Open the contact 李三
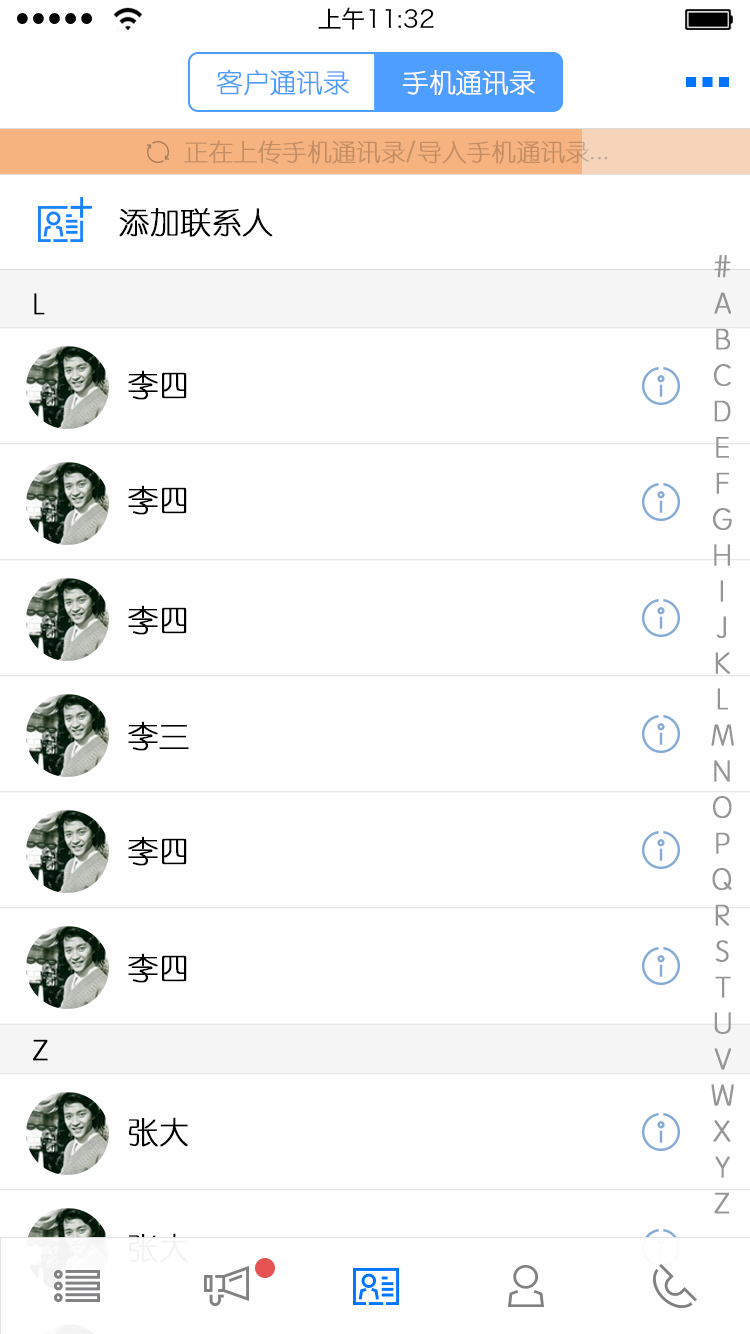This screenshot has height=1334, width=750. (x=158, y=736)
